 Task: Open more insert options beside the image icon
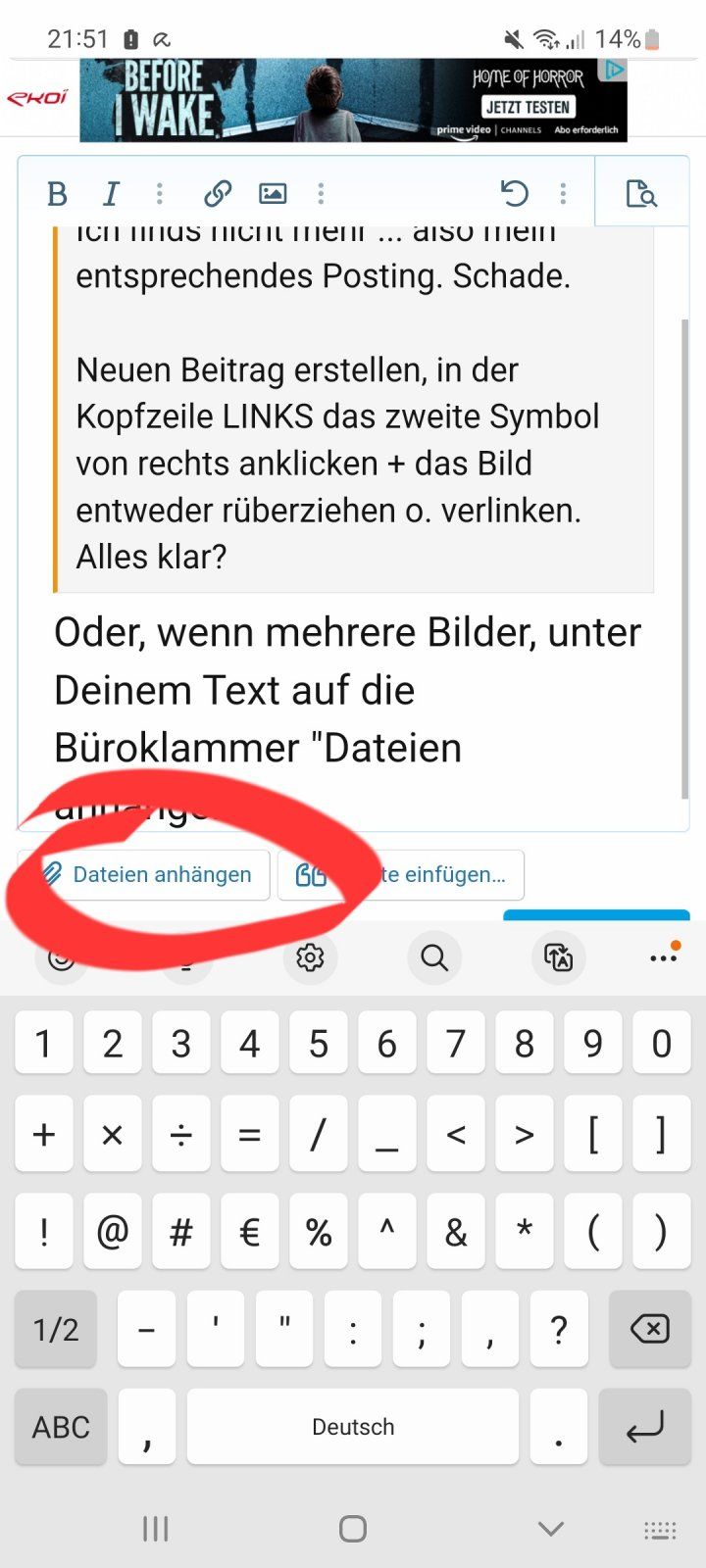(x=321, y=194)
